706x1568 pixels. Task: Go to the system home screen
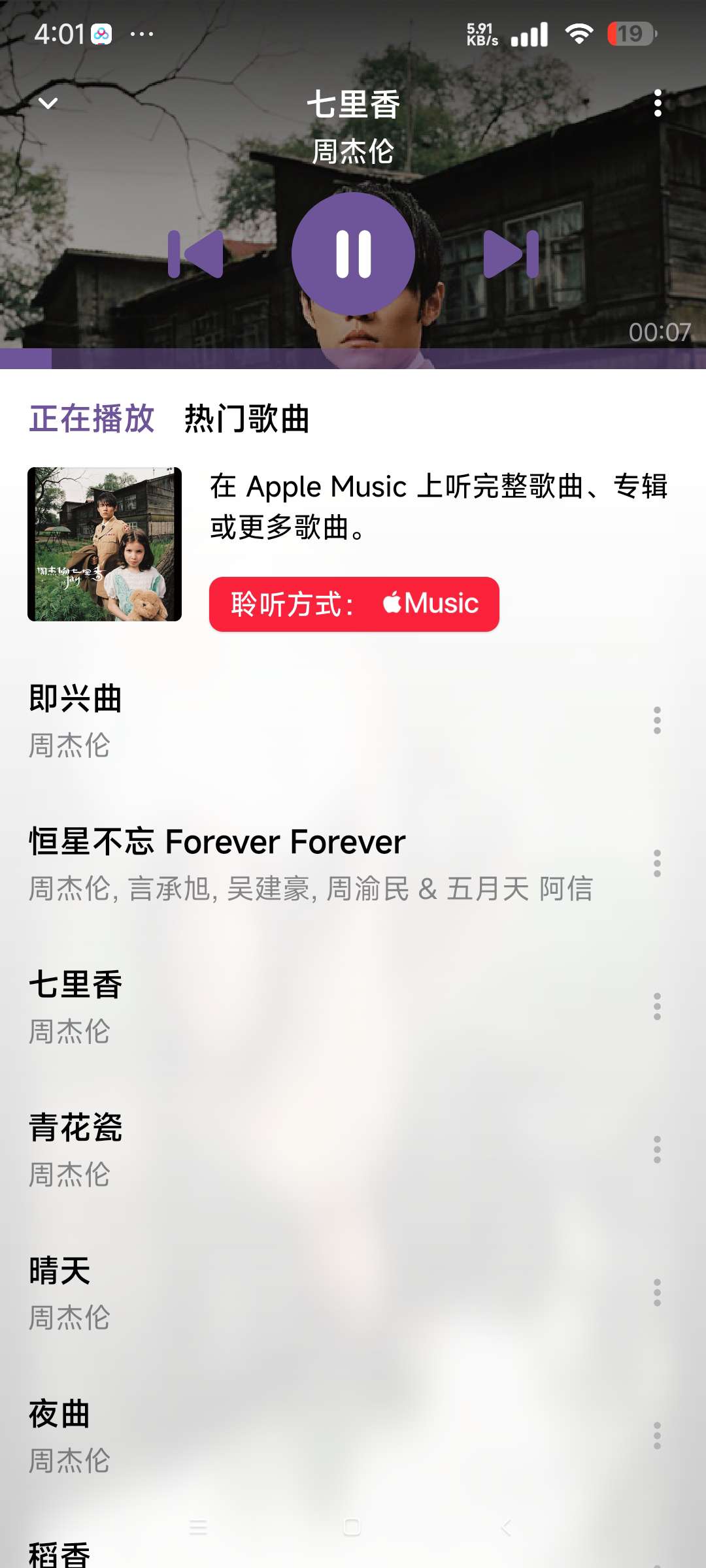click(352, 1527)
